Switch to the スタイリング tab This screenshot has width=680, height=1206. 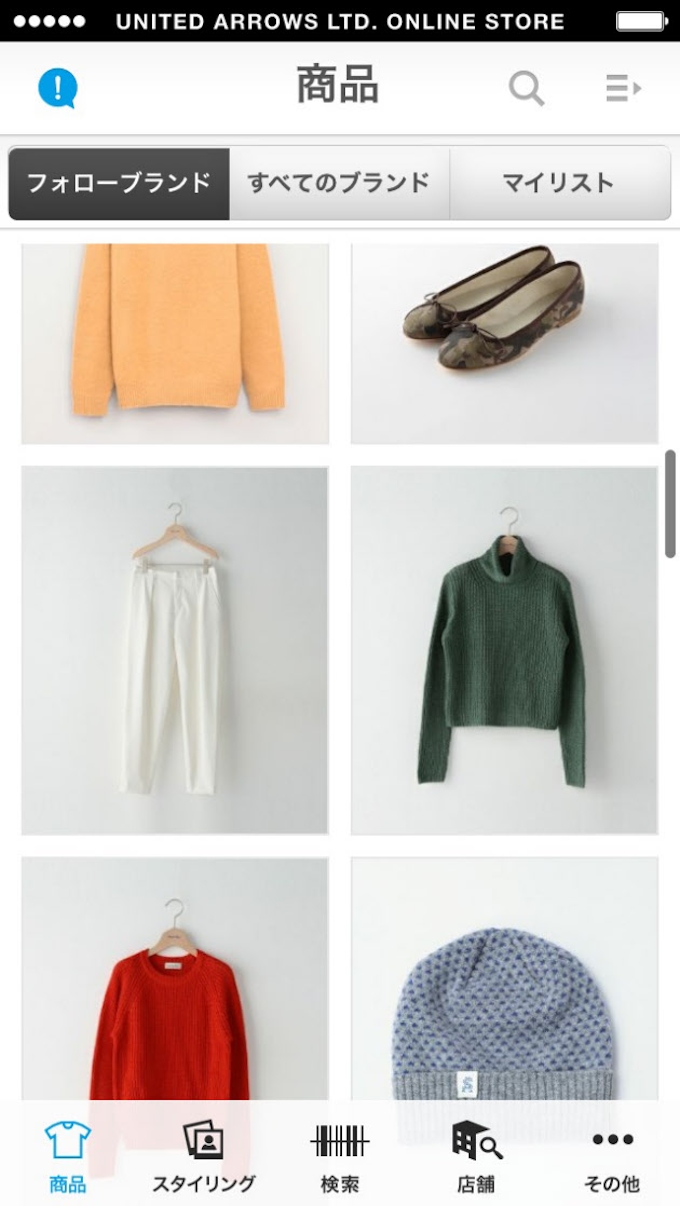coord(204,1156)
